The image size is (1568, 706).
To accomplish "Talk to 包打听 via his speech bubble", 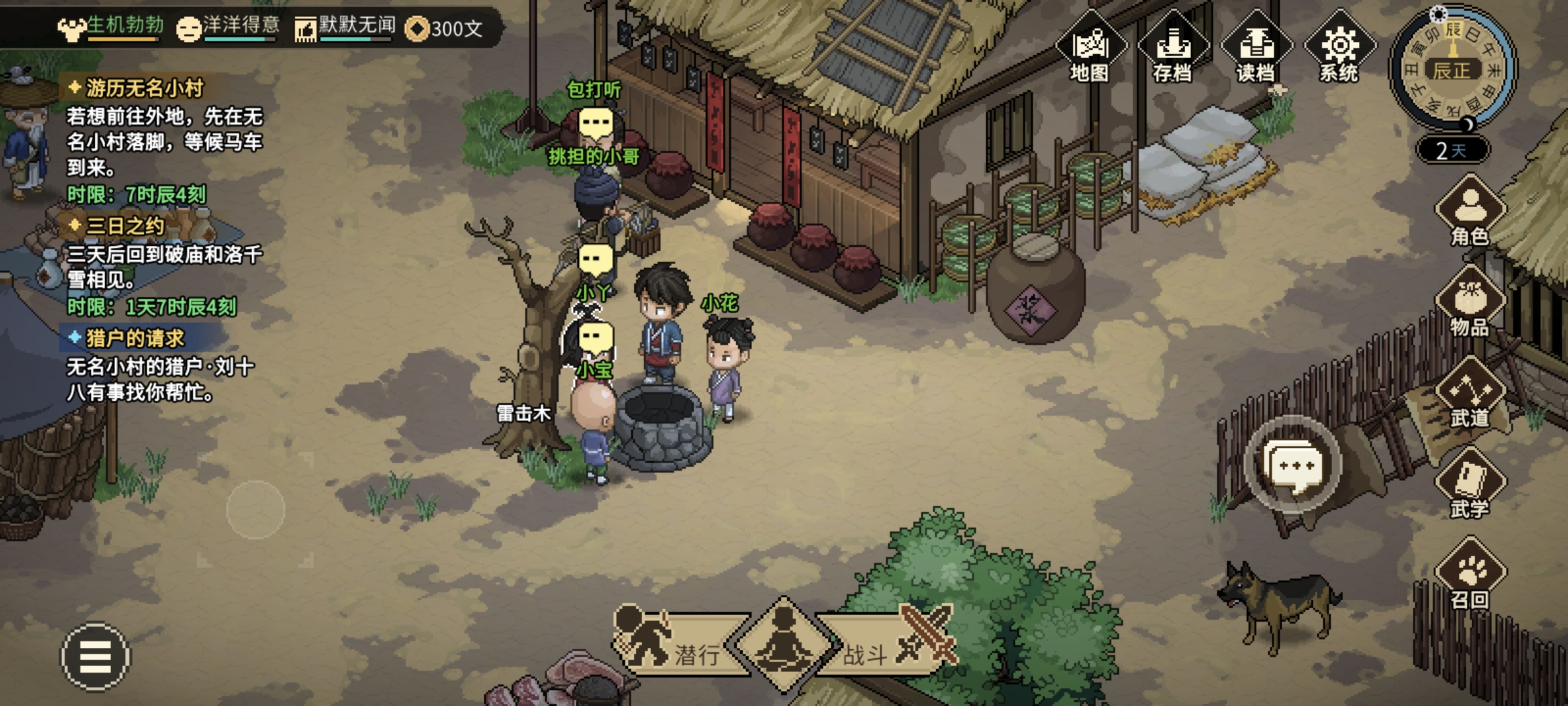I will [x=595, y=123].
